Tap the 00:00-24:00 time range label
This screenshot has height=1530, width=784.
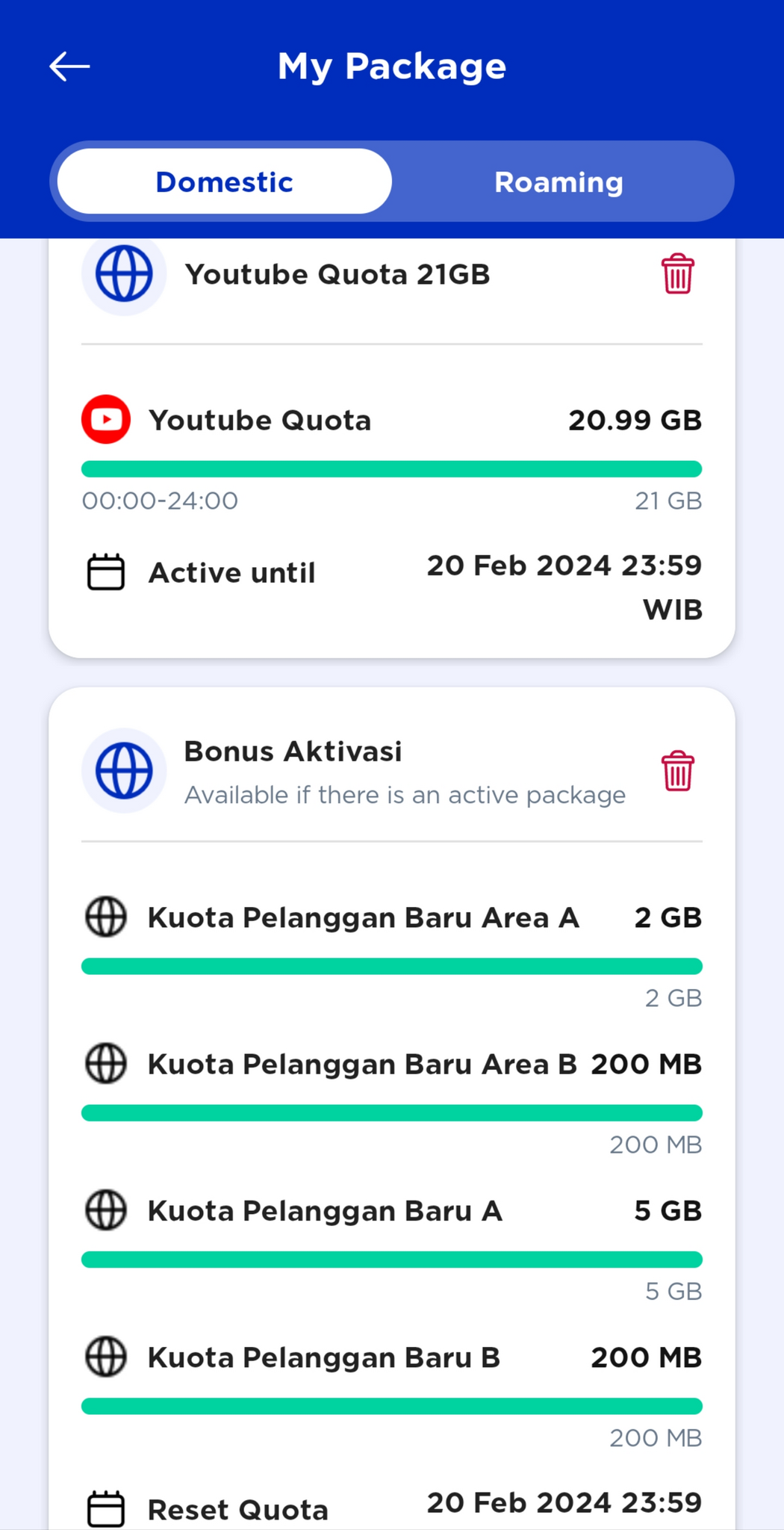pos(158,500)
